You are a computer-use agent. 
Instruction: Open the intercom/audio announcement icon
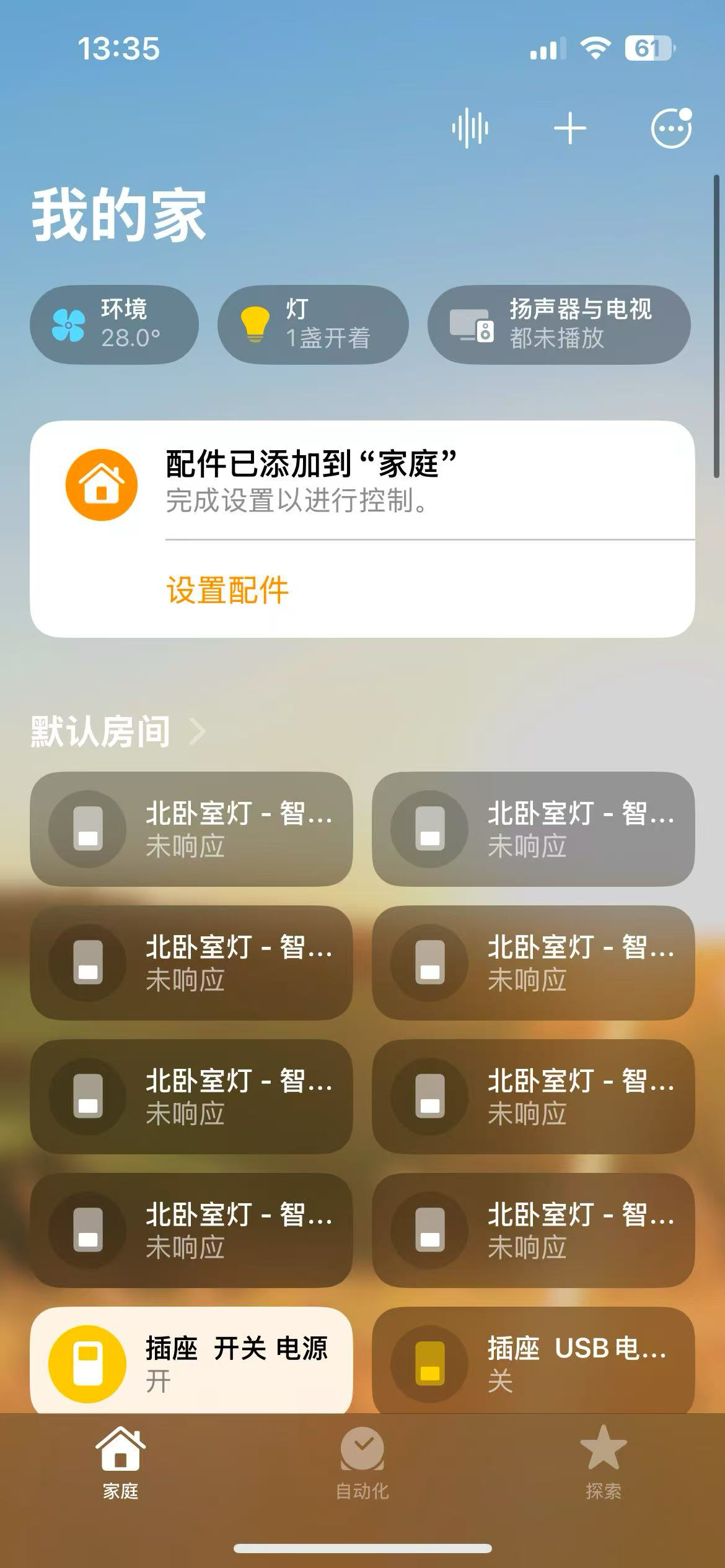click(471, 128)
